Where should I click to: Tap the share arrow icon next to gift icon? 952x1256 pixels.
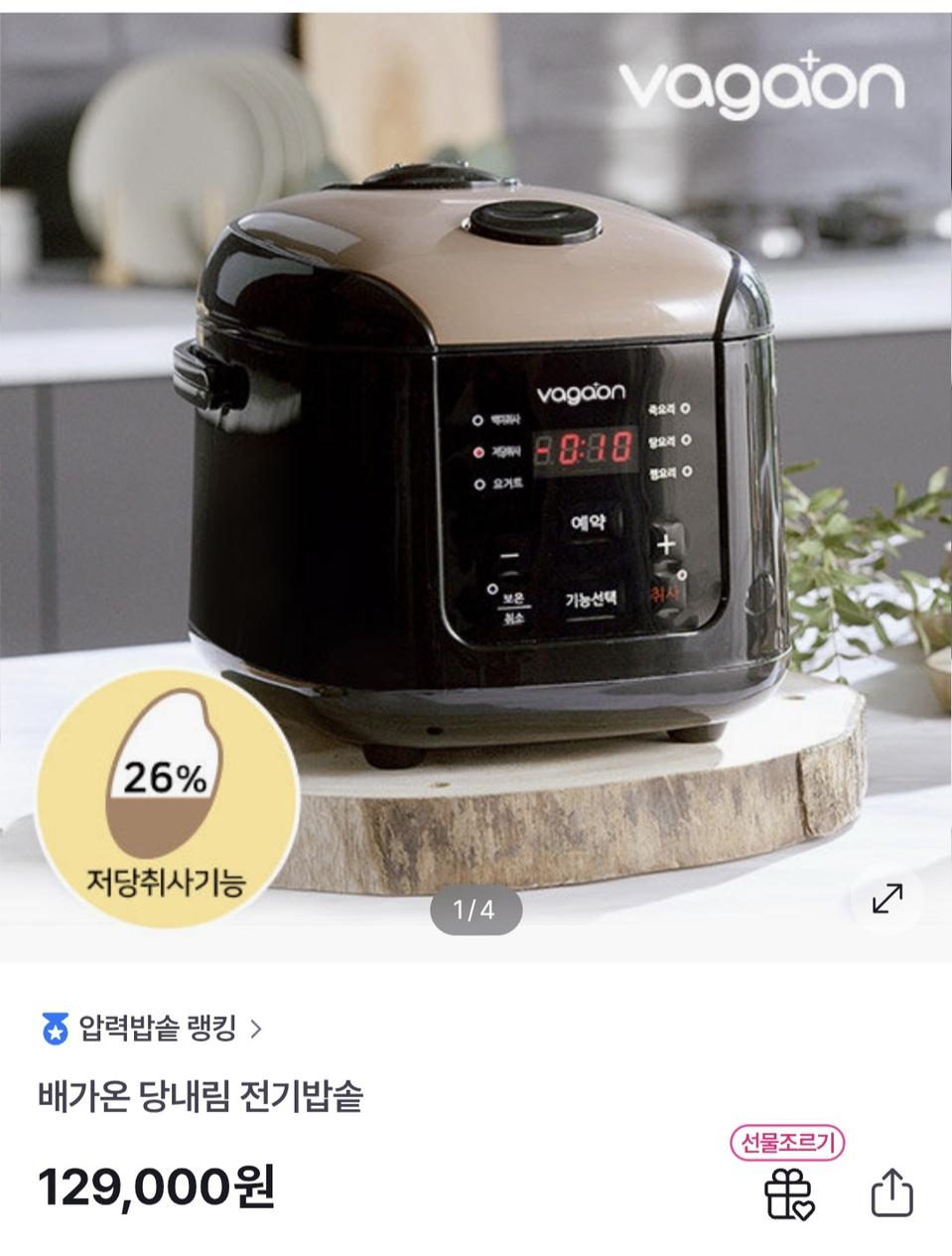[892, 1192]
